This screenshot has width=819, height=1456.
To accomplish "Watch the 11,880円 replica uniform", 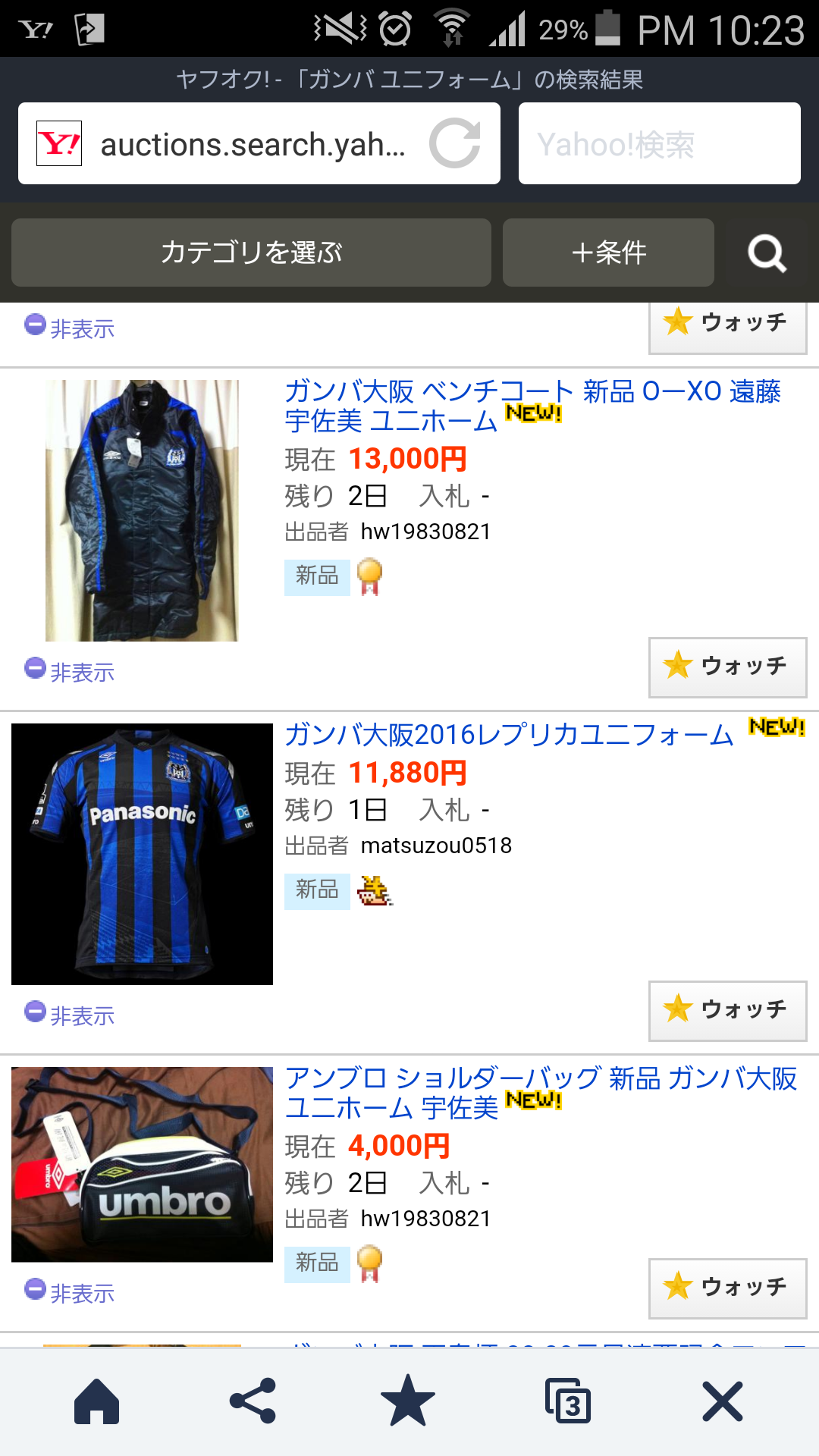I will pos(727,1010).
